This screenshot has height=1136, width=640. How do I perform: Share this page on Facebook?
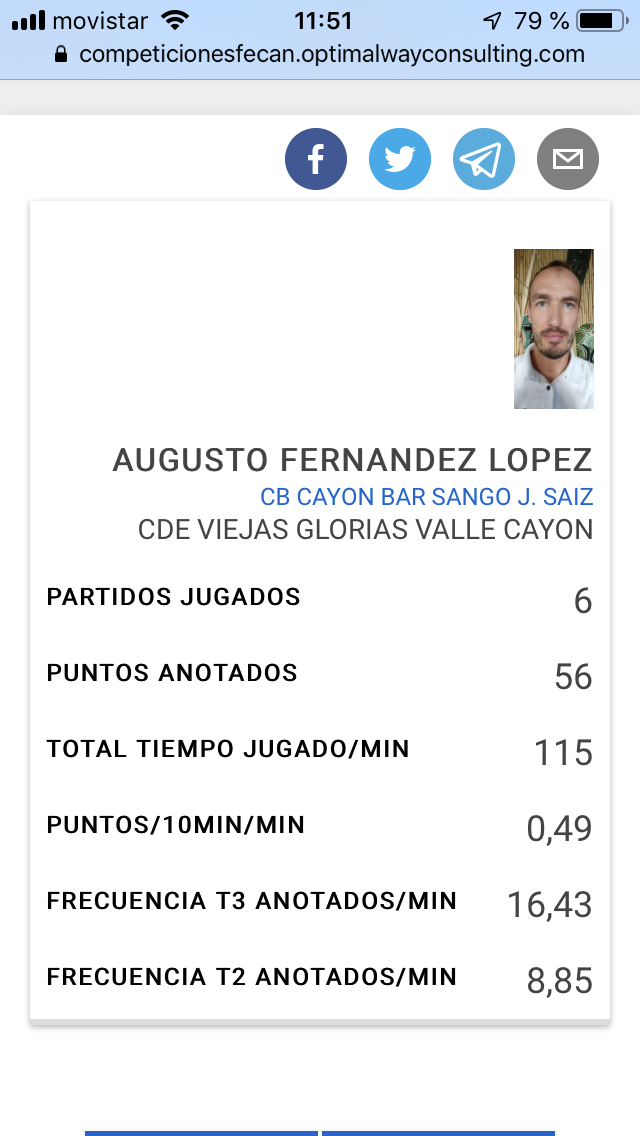[315, 159]
